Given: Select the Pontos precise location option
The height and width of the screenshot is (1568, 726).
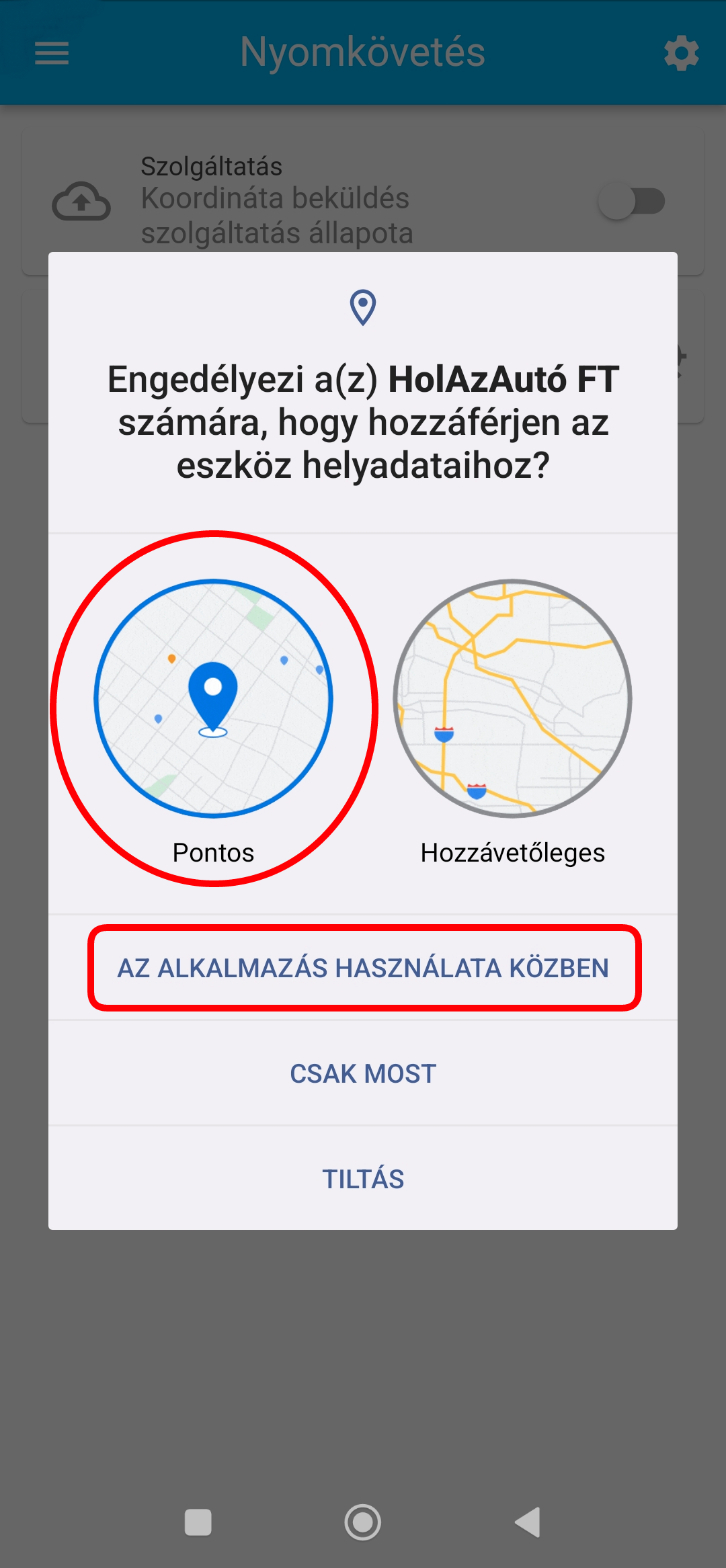Looking at the screenshot, I should (x=213, y=699).
